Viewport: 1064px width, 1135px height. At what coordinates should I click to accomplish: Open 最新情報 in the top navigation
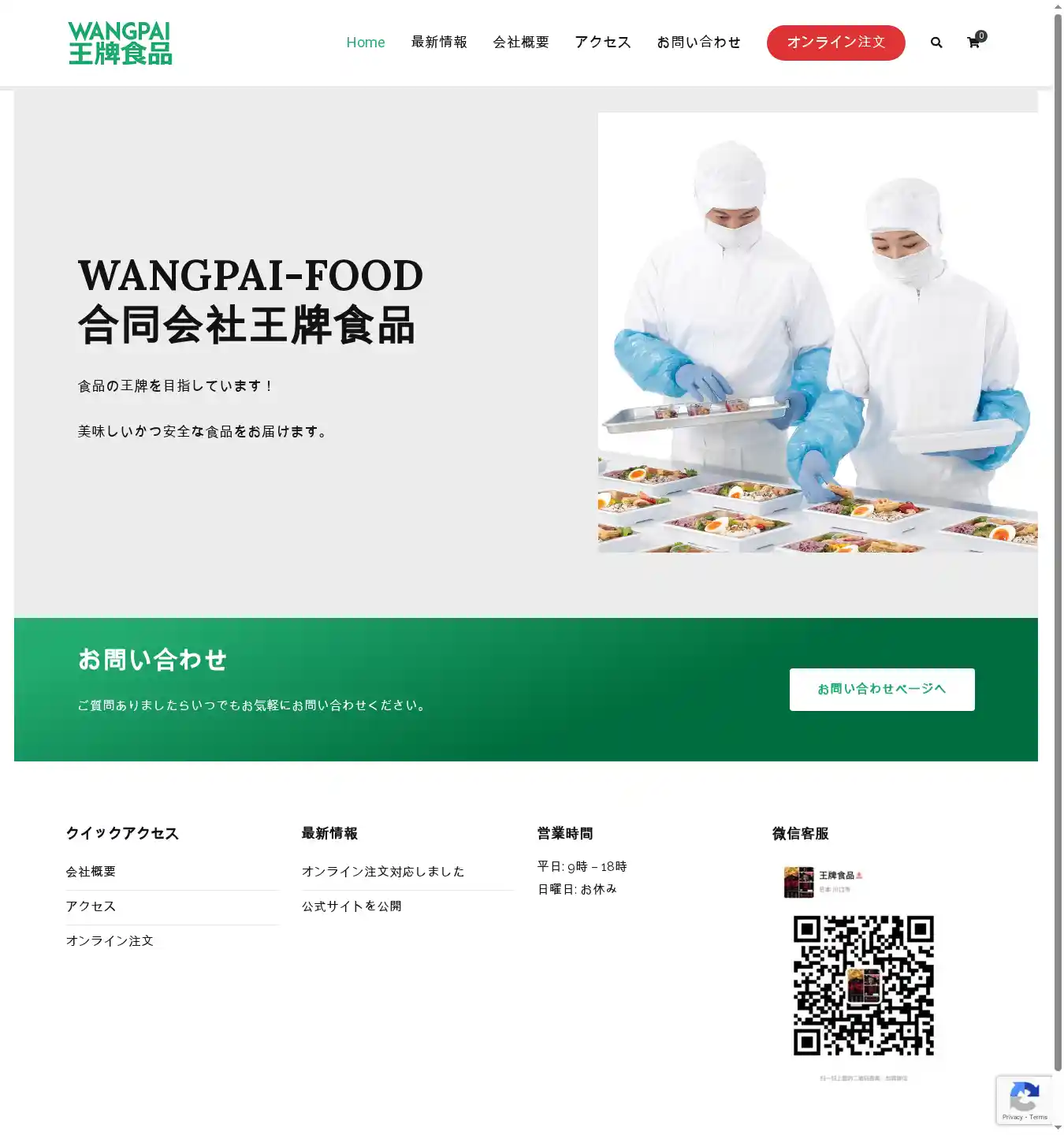(439, 43)
